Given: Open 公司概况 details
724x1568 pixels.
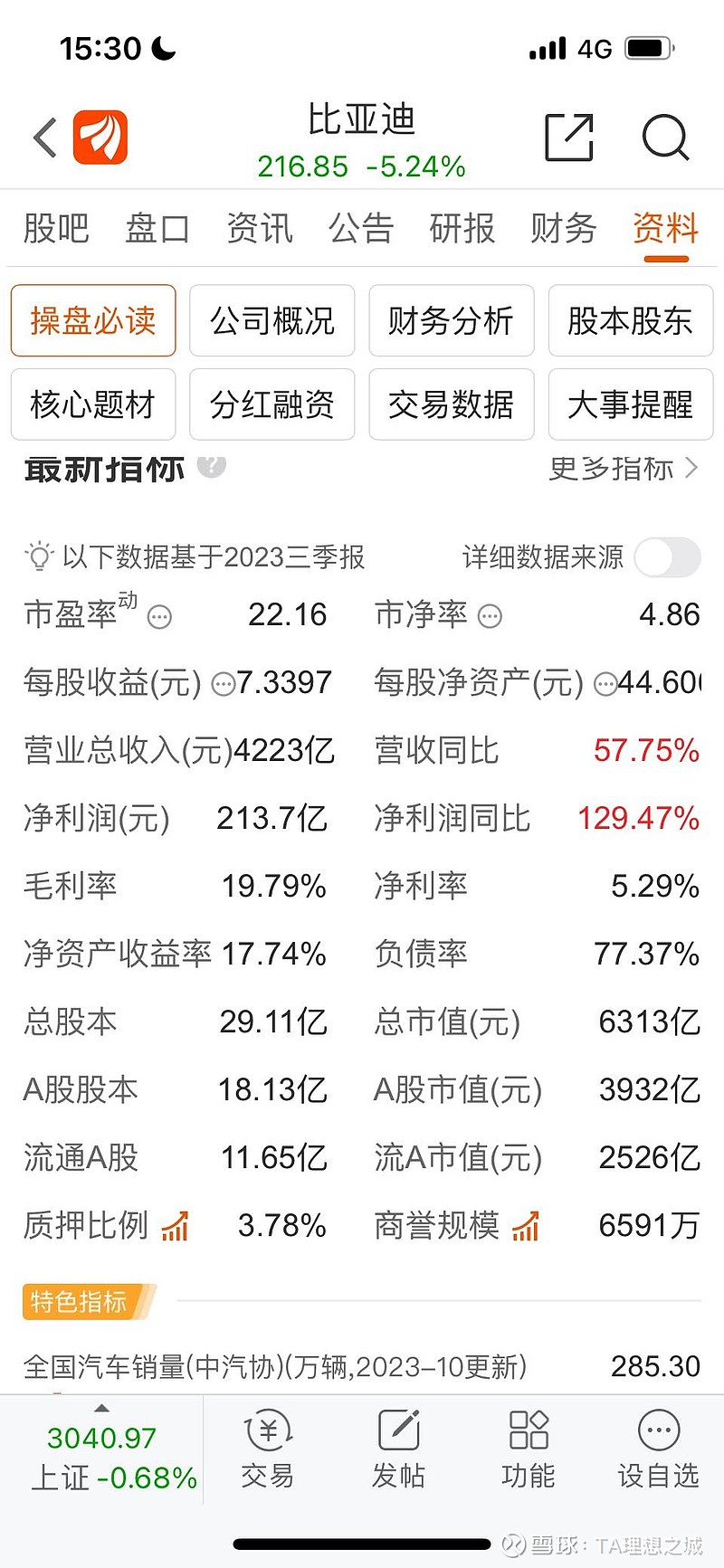Looking at the screenshot, I should point(271,321).
